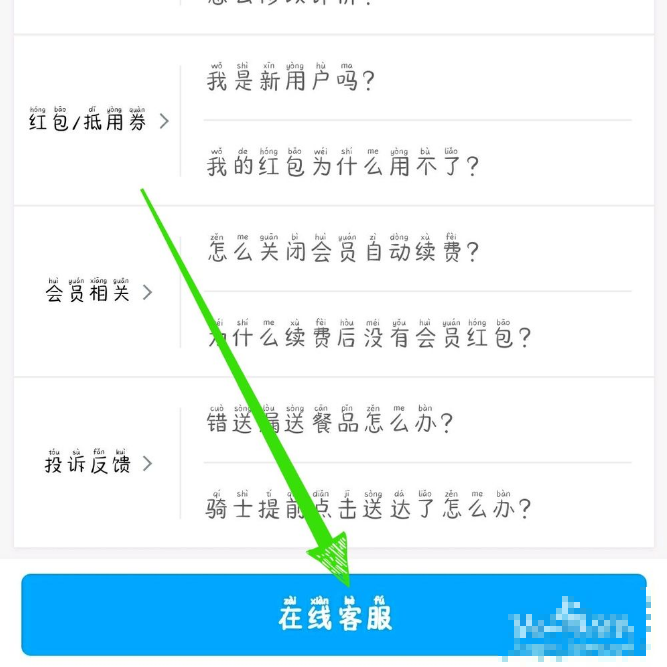Open the 会员相关 help category
The height and width of the screenshot is (667, 667).
click(98, 292)
